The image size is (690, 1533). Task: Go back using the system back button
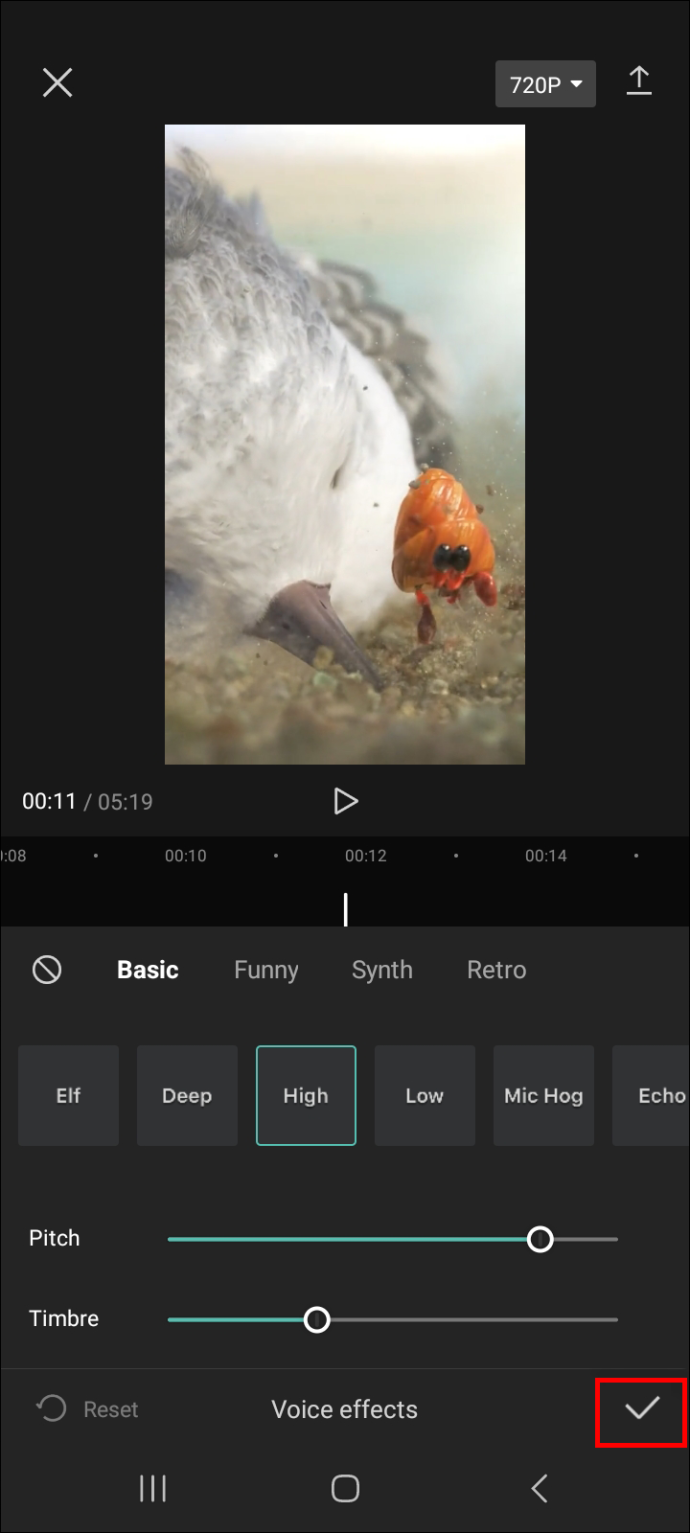[x=539, y=1488]
